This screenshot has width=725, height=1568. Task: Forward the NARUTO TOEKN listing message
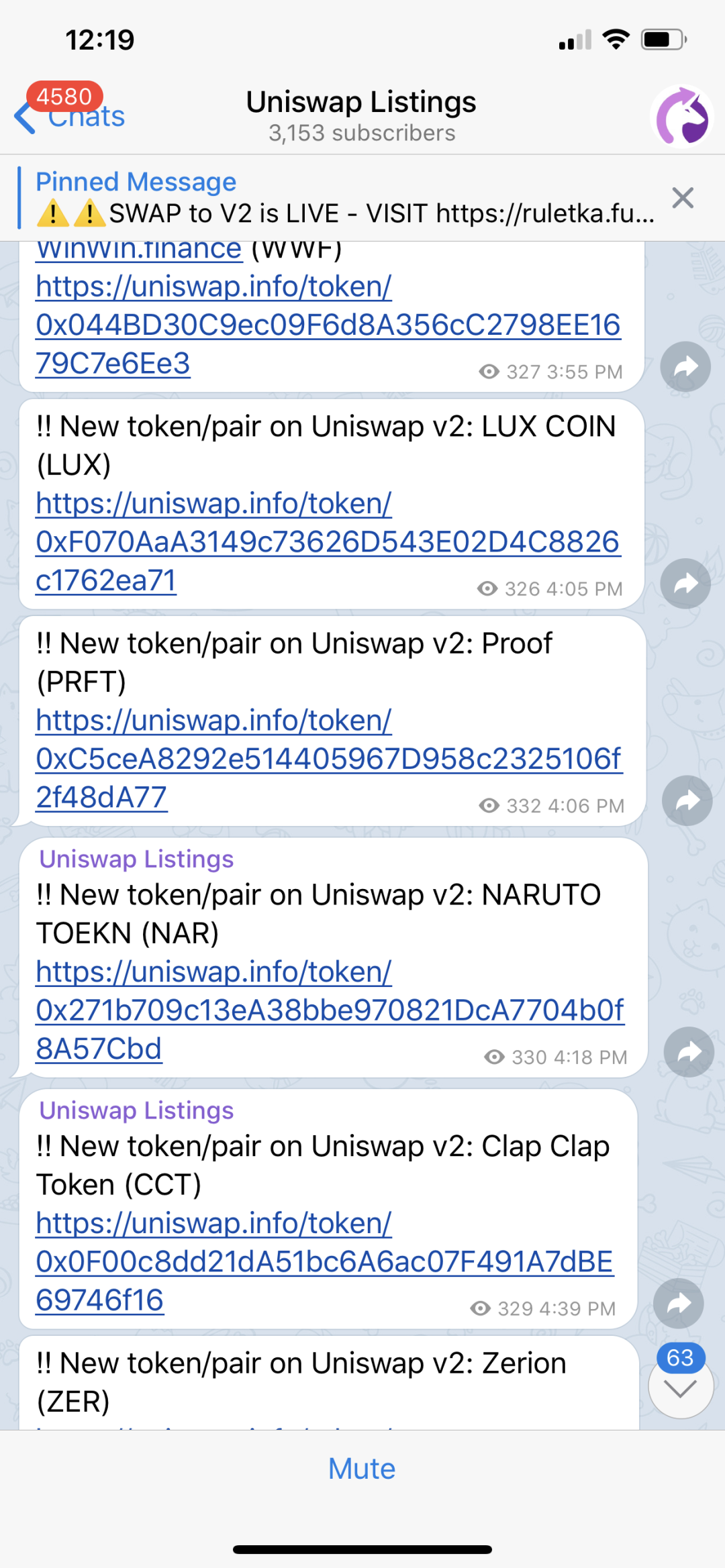coord(688,1052)
